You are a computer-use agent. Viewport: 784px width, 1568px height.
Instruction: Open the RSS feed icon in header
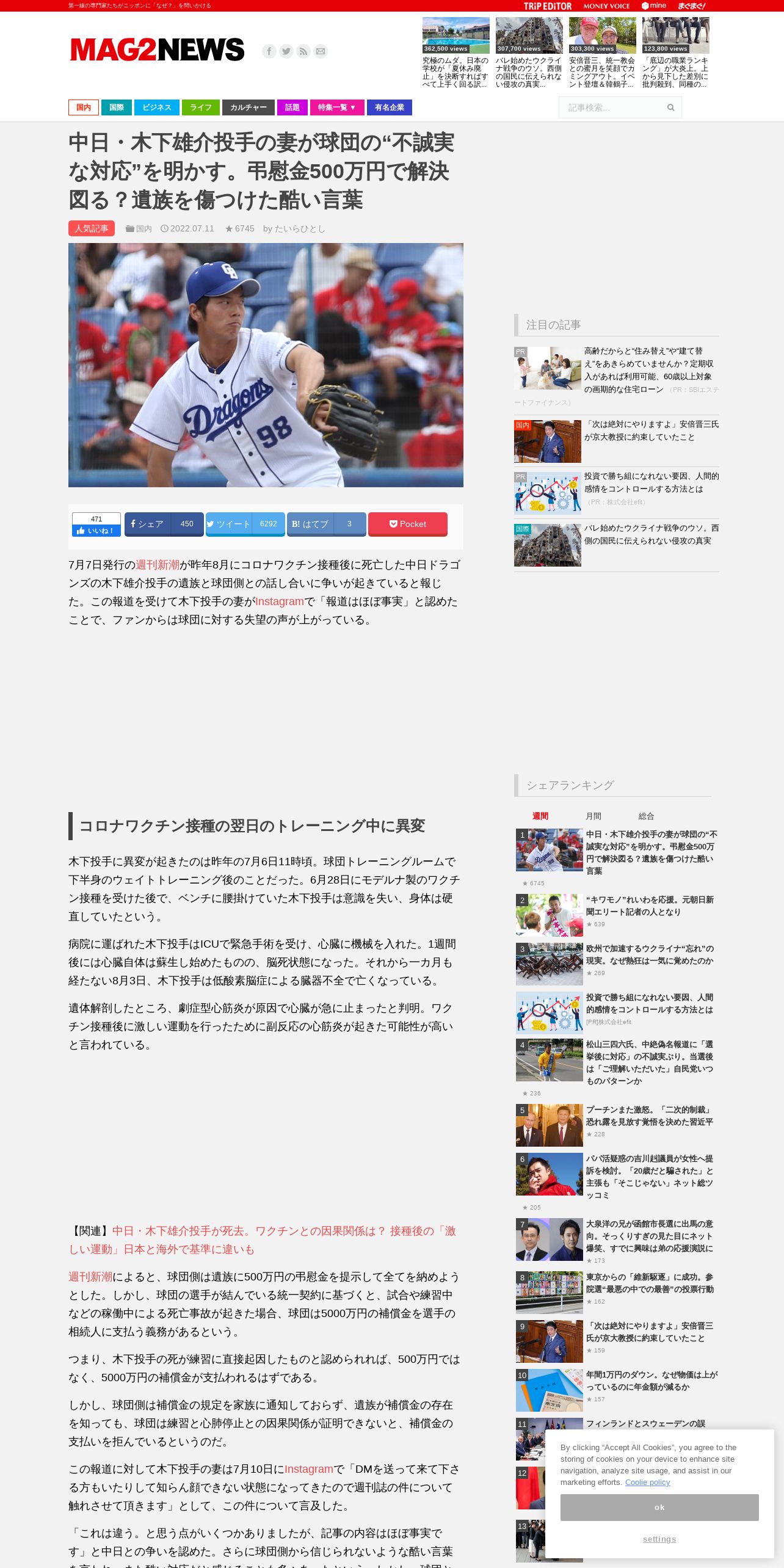[303, 51]
